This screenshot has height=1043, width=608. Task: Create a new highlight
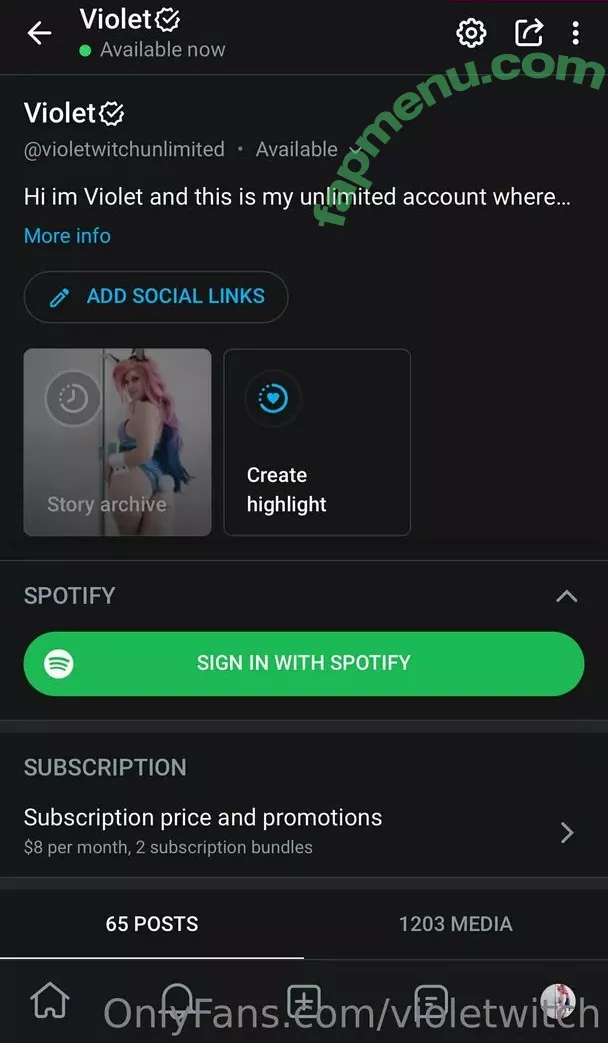[316, 442]
